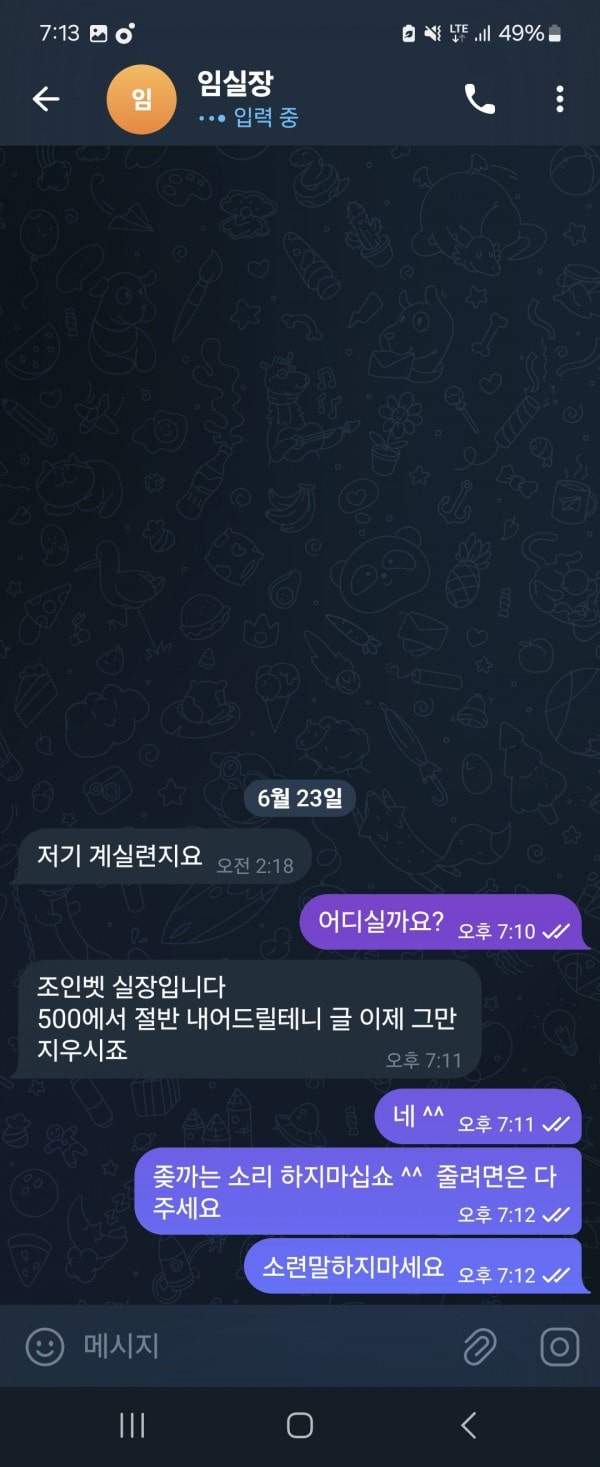Start a voice call with 임실장
Screen dimensions: 600x1467
click(x=480, y=98)
